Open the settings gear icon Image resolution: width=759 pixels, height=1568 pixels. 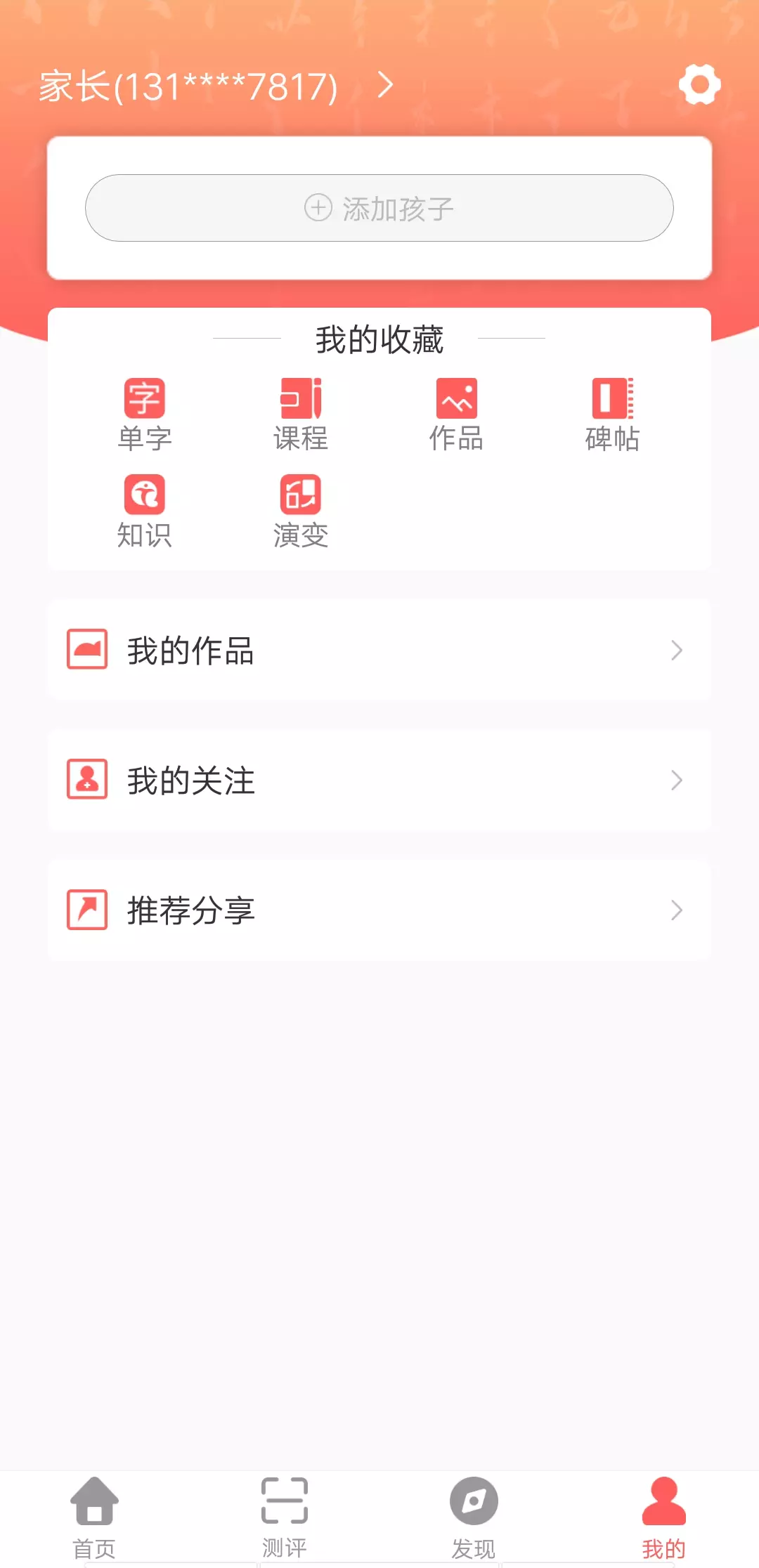point(699,84)
